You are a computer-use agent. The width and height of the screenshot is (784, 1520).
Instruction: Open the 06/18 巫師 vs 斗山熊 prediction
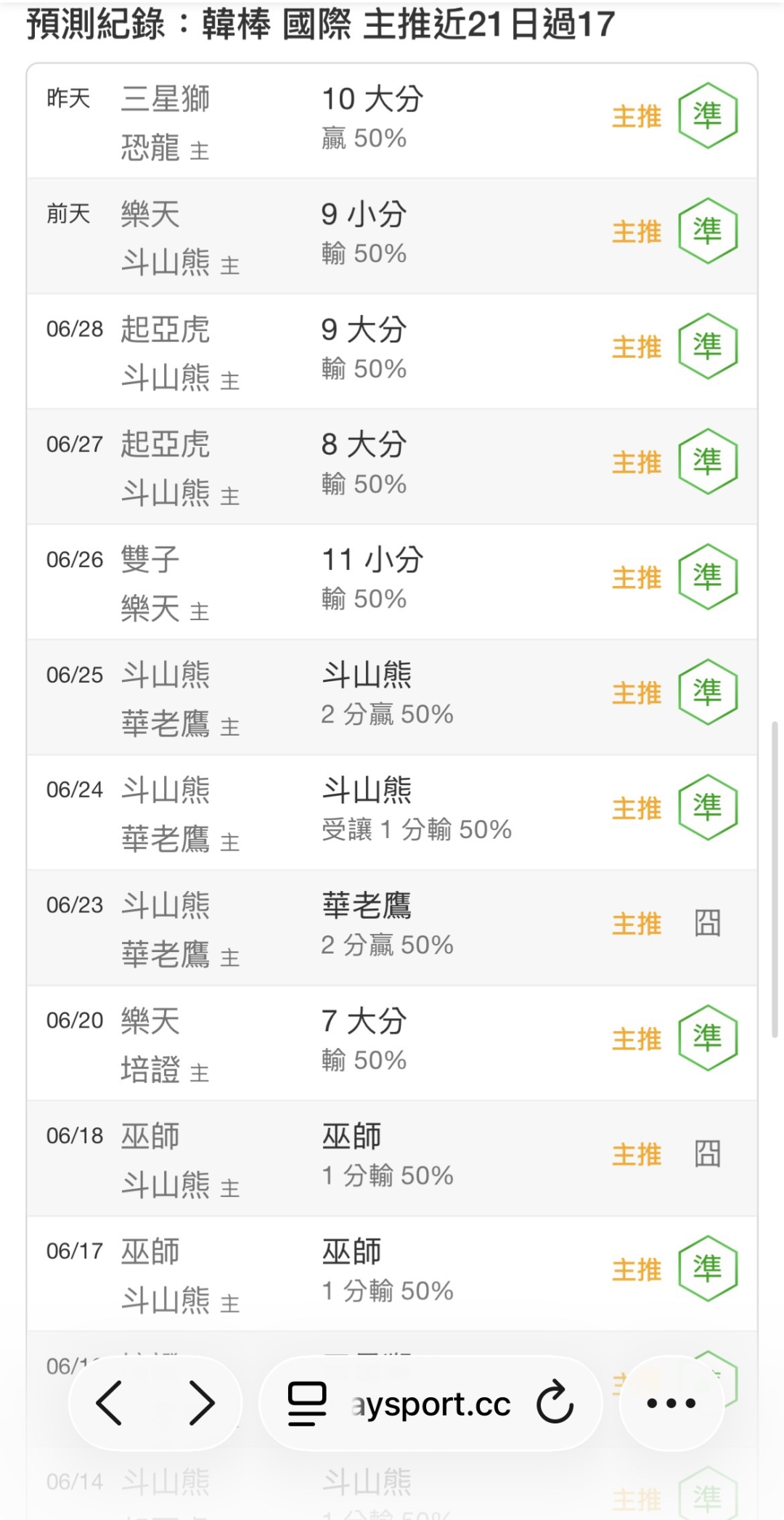[x=392, y=1158]
